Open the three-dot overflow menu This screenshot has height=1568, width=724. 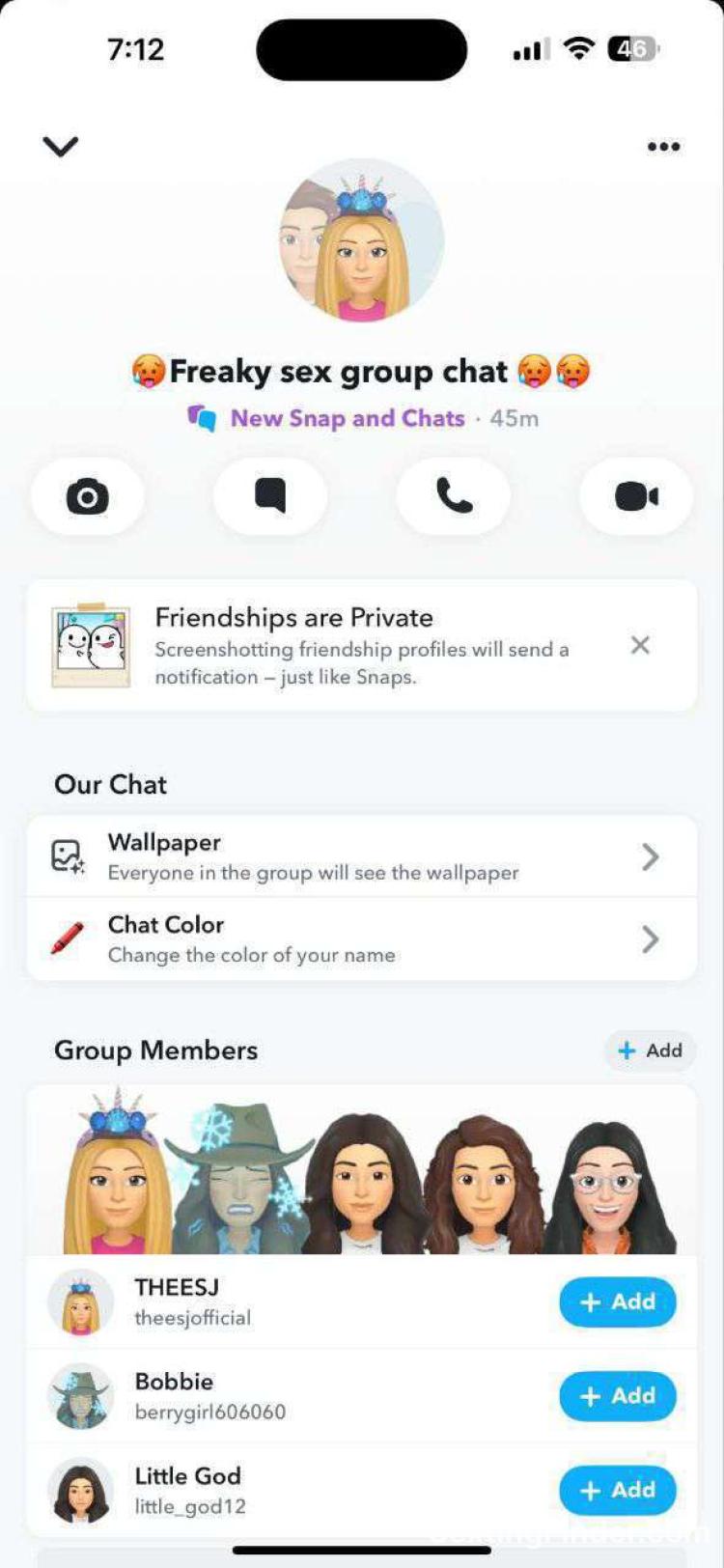point(663,147)
